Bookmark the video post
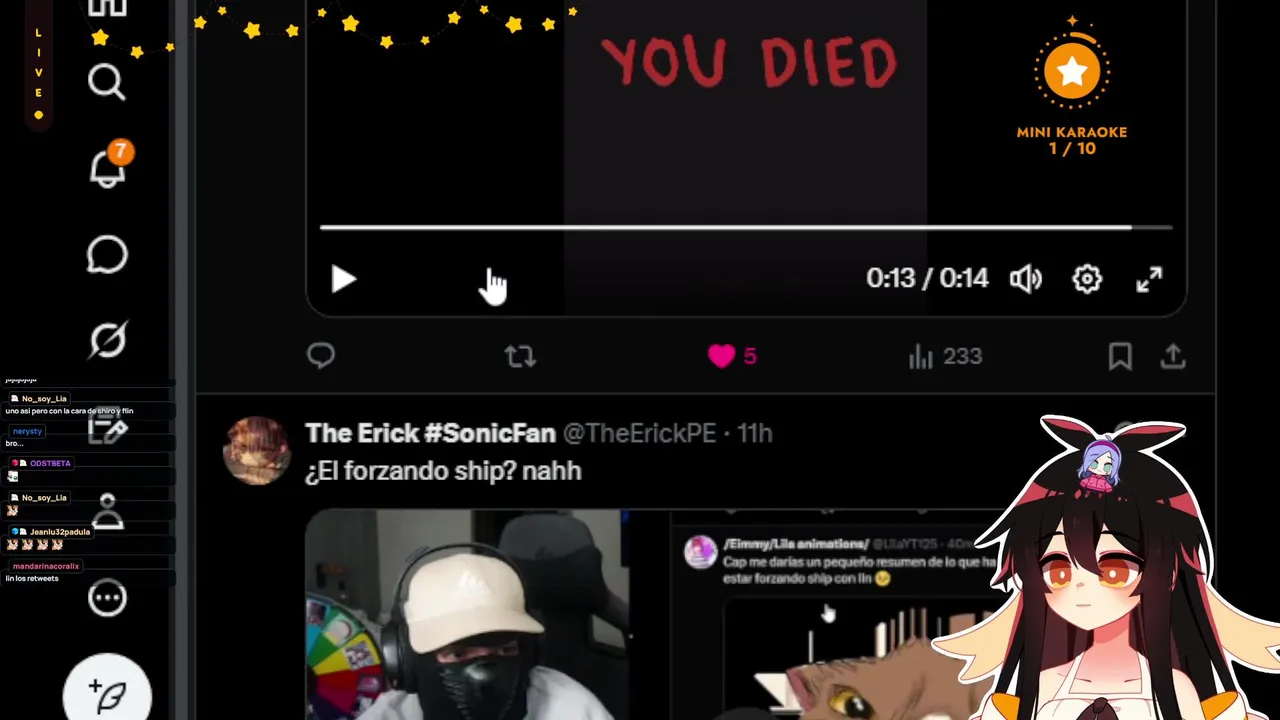 1120,356
